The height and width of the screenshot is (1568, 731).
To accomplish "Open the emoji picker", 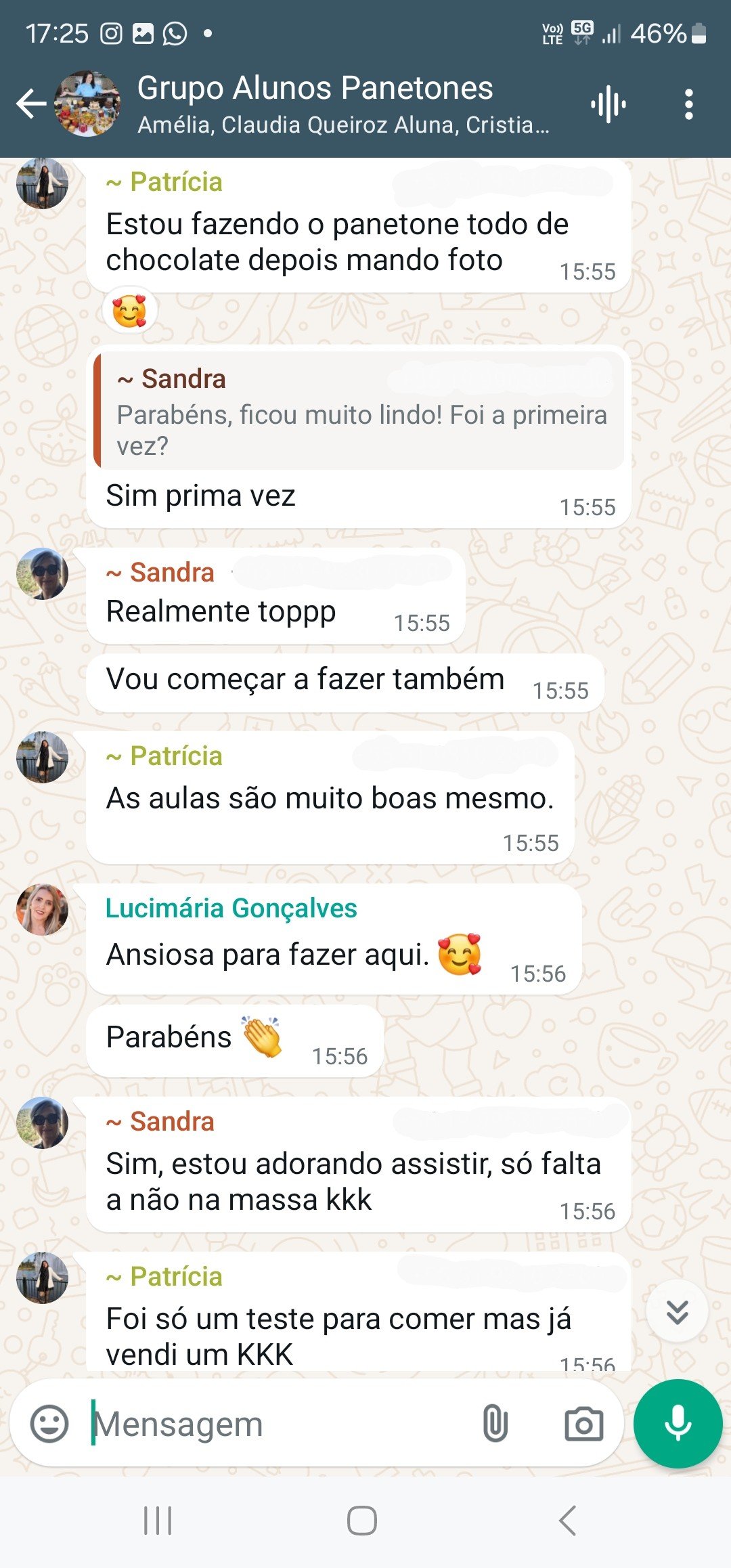I will pyautogui.click(x=49, y=1424).
